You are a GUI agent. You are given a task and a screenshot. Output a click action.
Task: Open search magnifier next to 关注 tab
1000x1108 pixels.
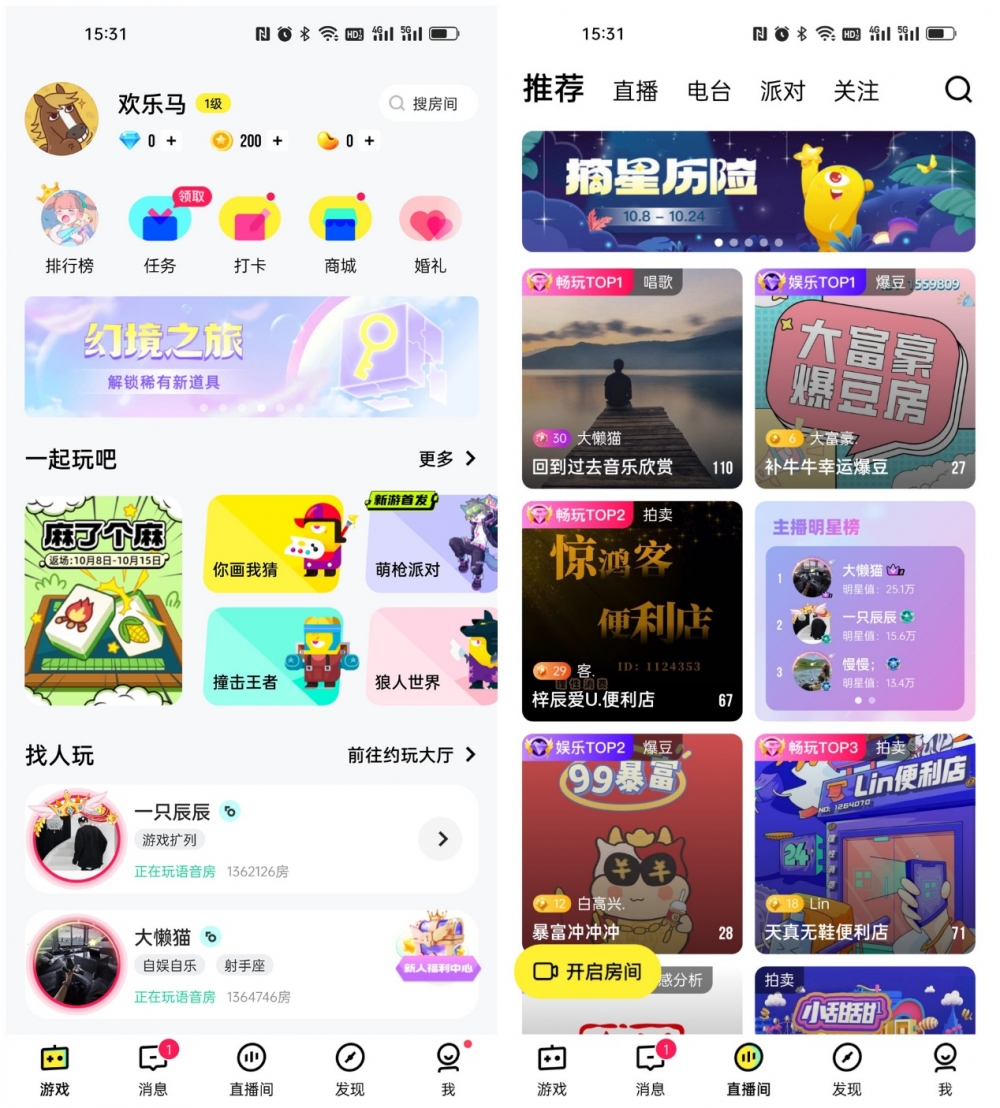[958, 90]
